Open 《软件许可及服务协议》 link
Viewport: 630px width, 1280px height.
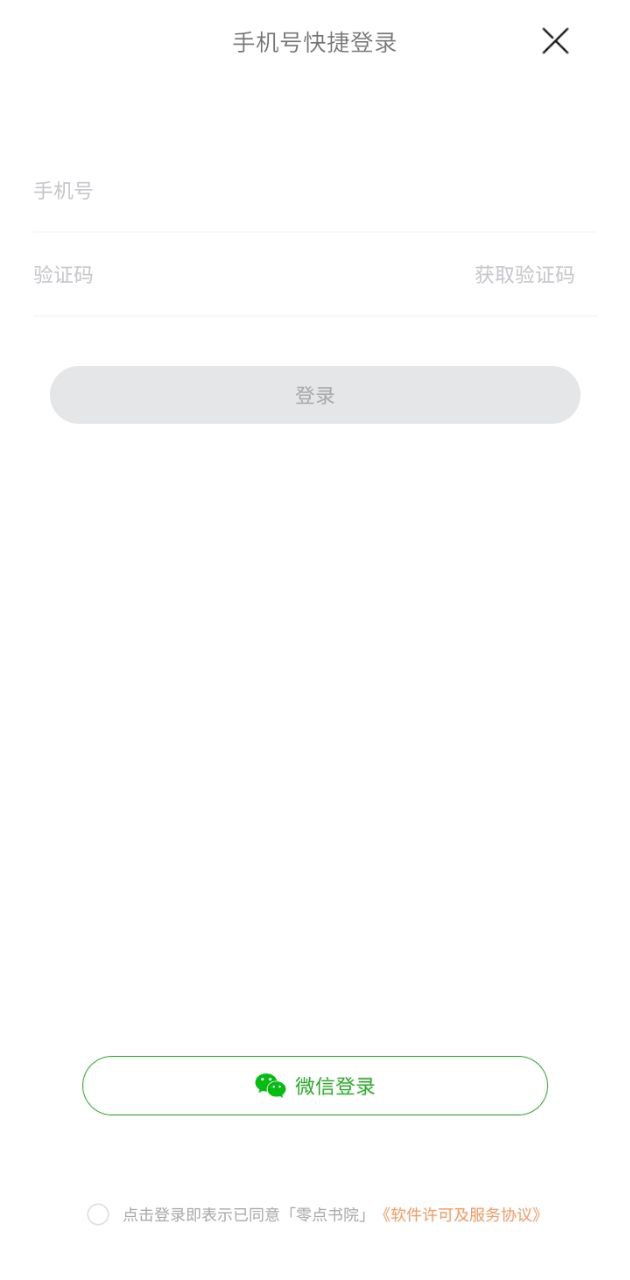(x=461, y=1215)
